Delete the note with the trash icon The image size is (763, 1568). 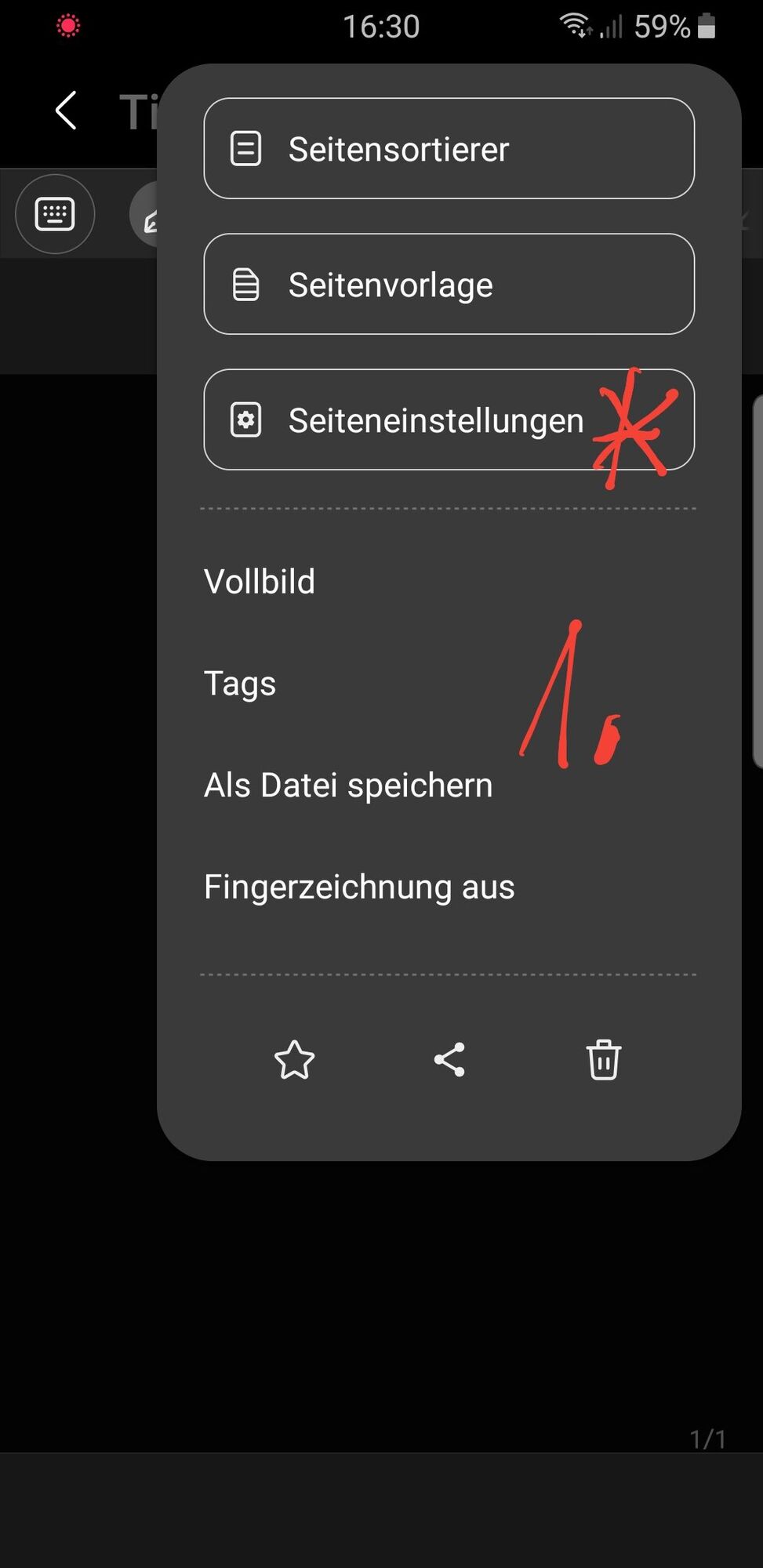pyautogui.click(x=604, y=1061)
